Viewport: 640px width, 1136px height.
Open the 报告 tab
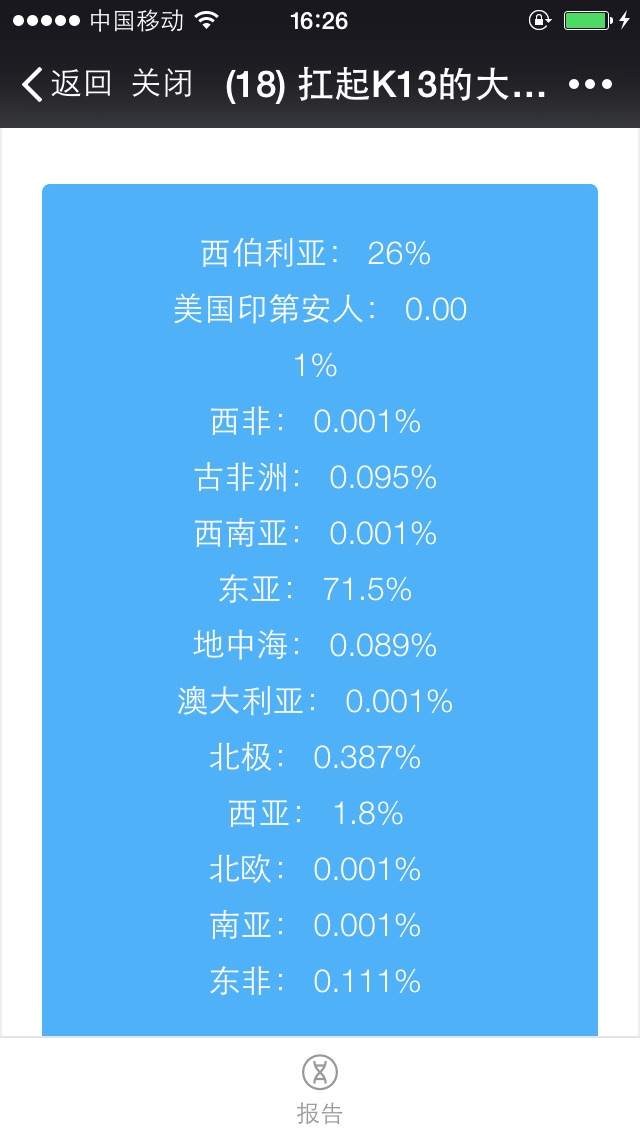(320, 1089)
